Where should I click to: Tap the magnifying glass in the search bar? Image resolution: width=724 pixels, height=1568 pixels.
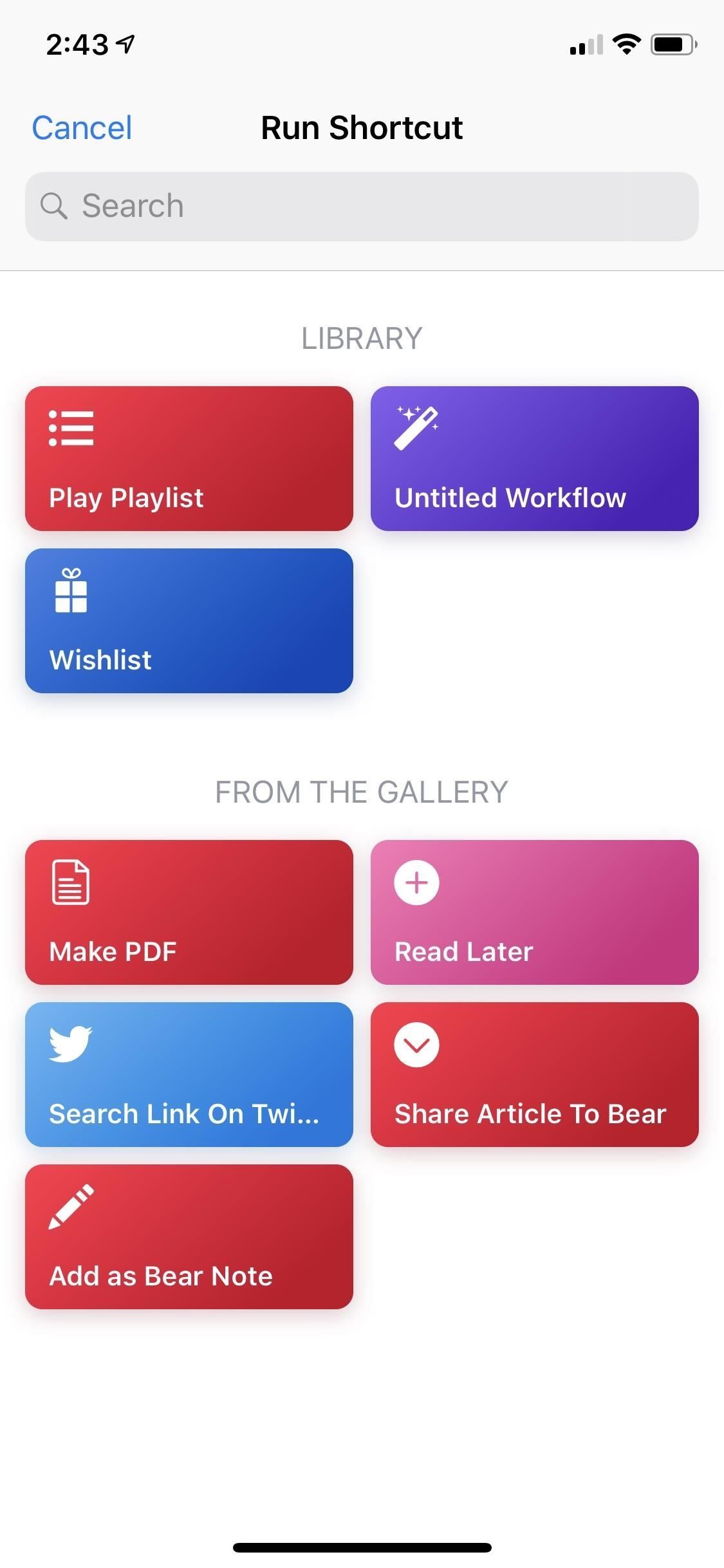[55, 207]
